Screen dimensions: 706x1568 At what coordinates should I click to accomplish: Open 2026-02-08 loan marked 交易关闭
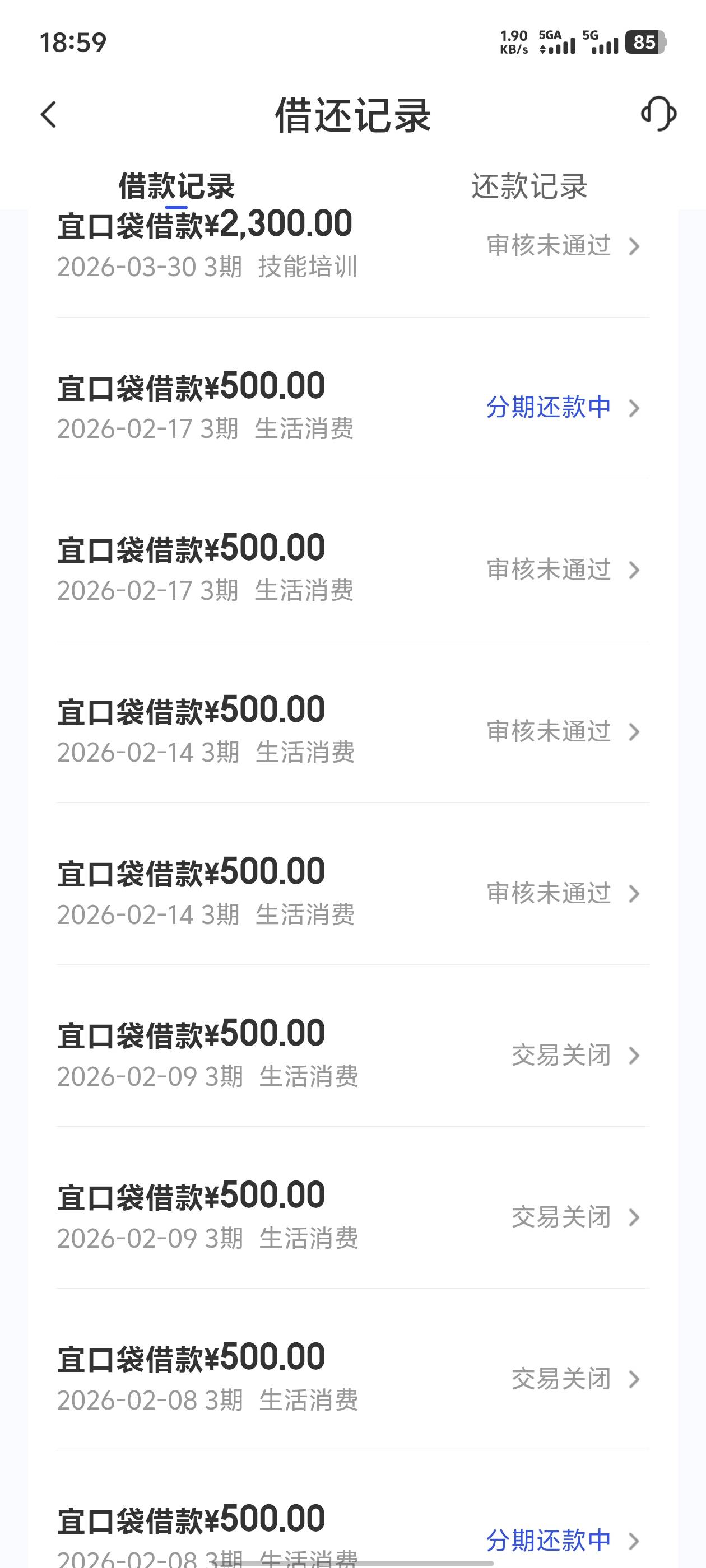tap(352, 1379)
